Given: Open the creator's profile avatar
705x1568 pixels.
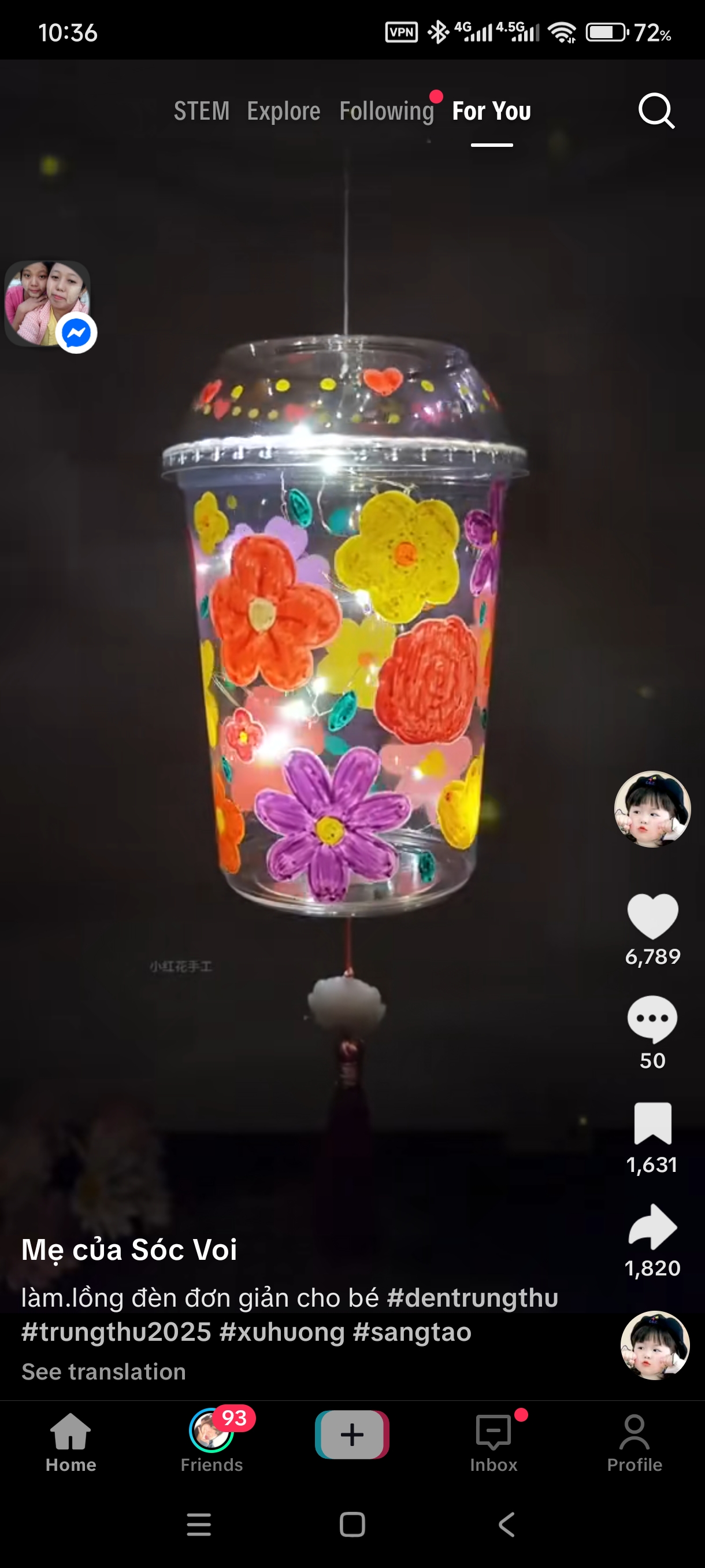Looking at the screenshot, I should point(652,808).
